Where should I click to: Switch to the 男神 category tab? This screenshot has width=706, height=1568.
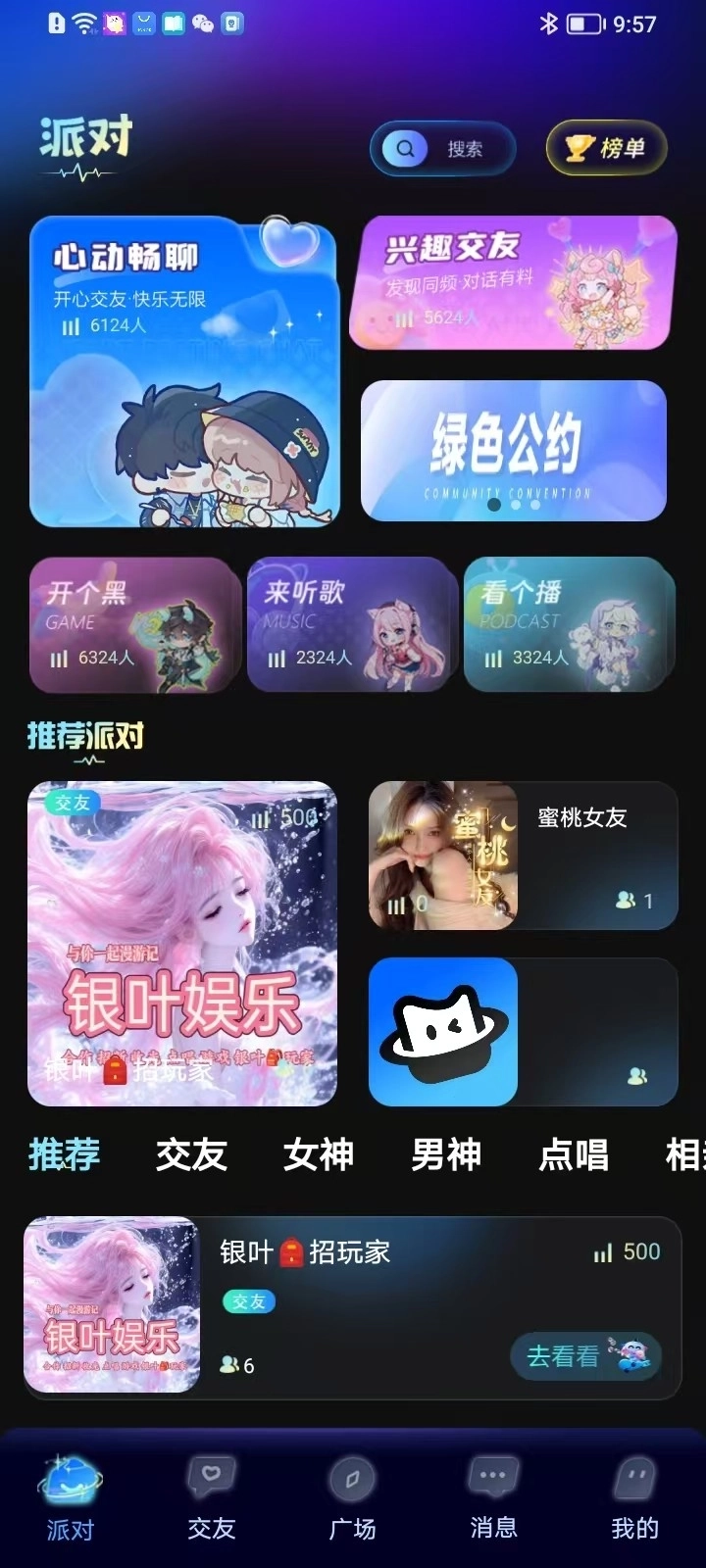446,1154
